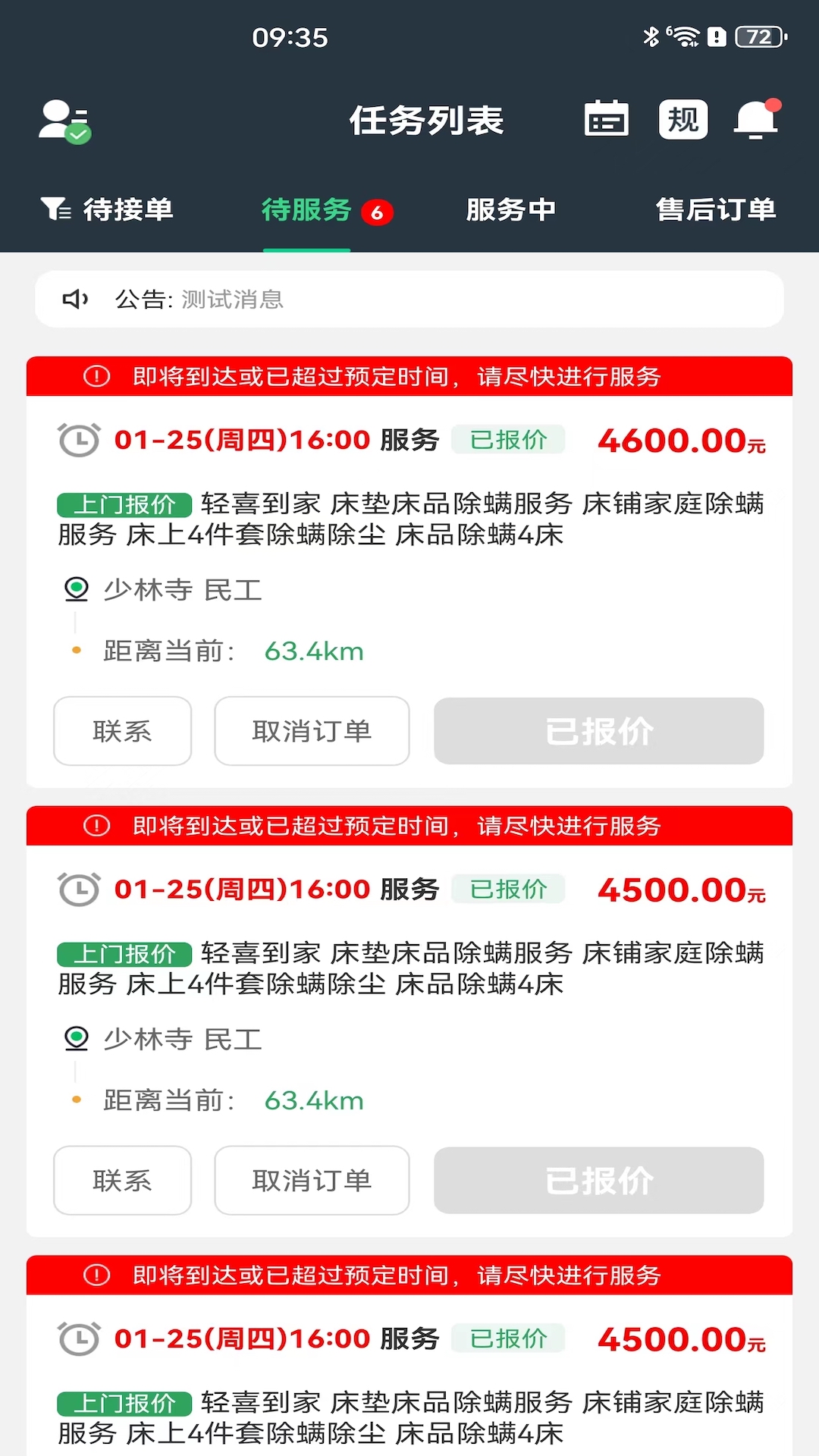The image size is (819, 1456).
Task: Tap 已报价 button on first 4500.00元 order
Action: (x=598, y=1180)
